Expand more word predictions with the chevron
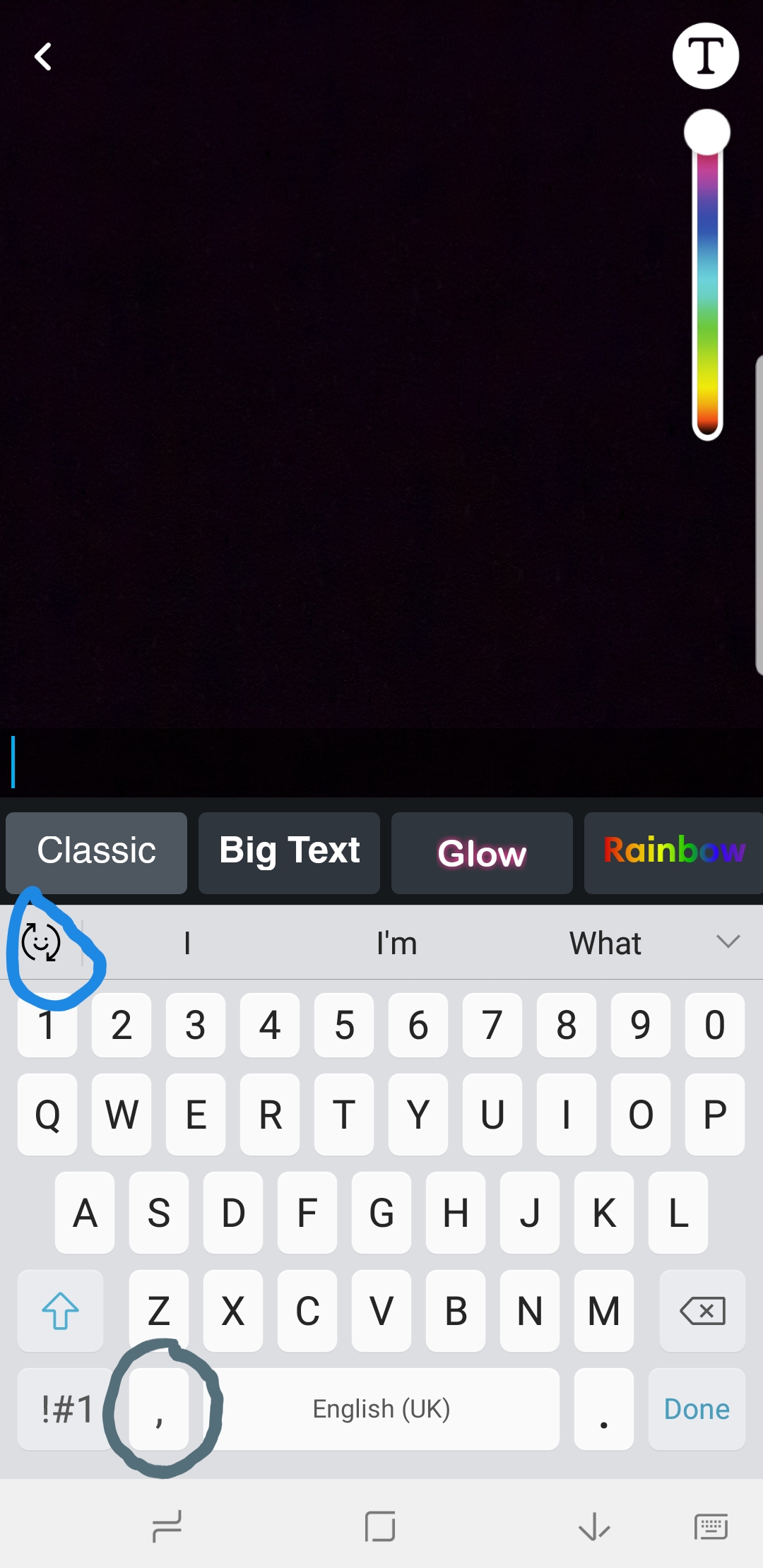Image resolution: width=763 pixels, height=1568 pixels. [x=729, y=942]
